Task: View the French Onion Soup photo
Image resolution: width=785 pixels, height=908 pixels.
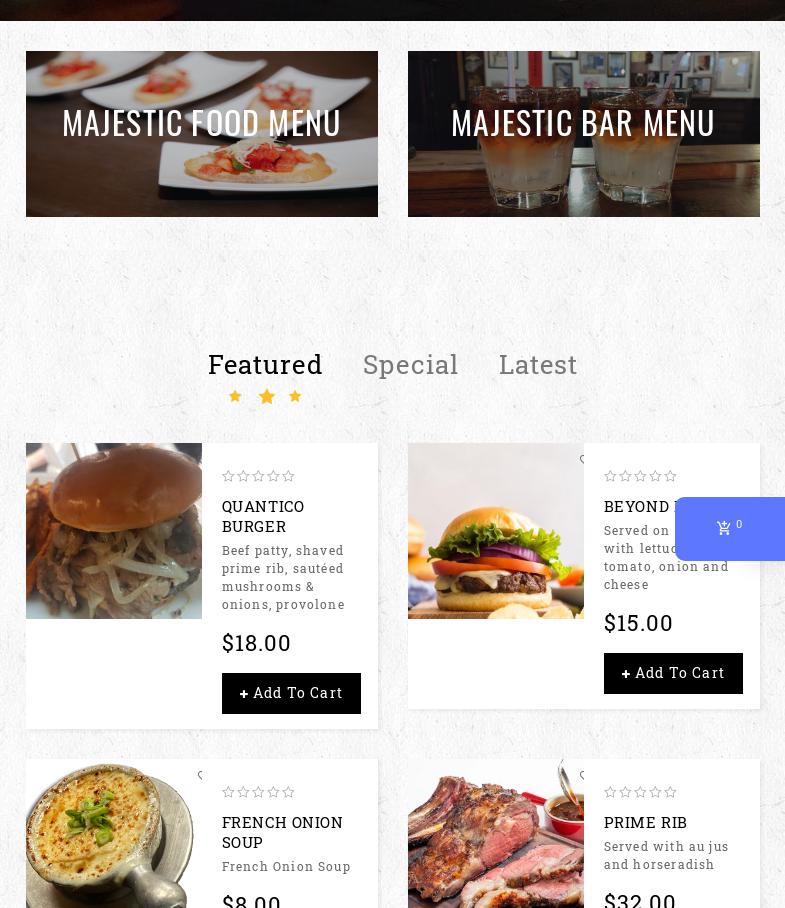Action: [114, 835]
